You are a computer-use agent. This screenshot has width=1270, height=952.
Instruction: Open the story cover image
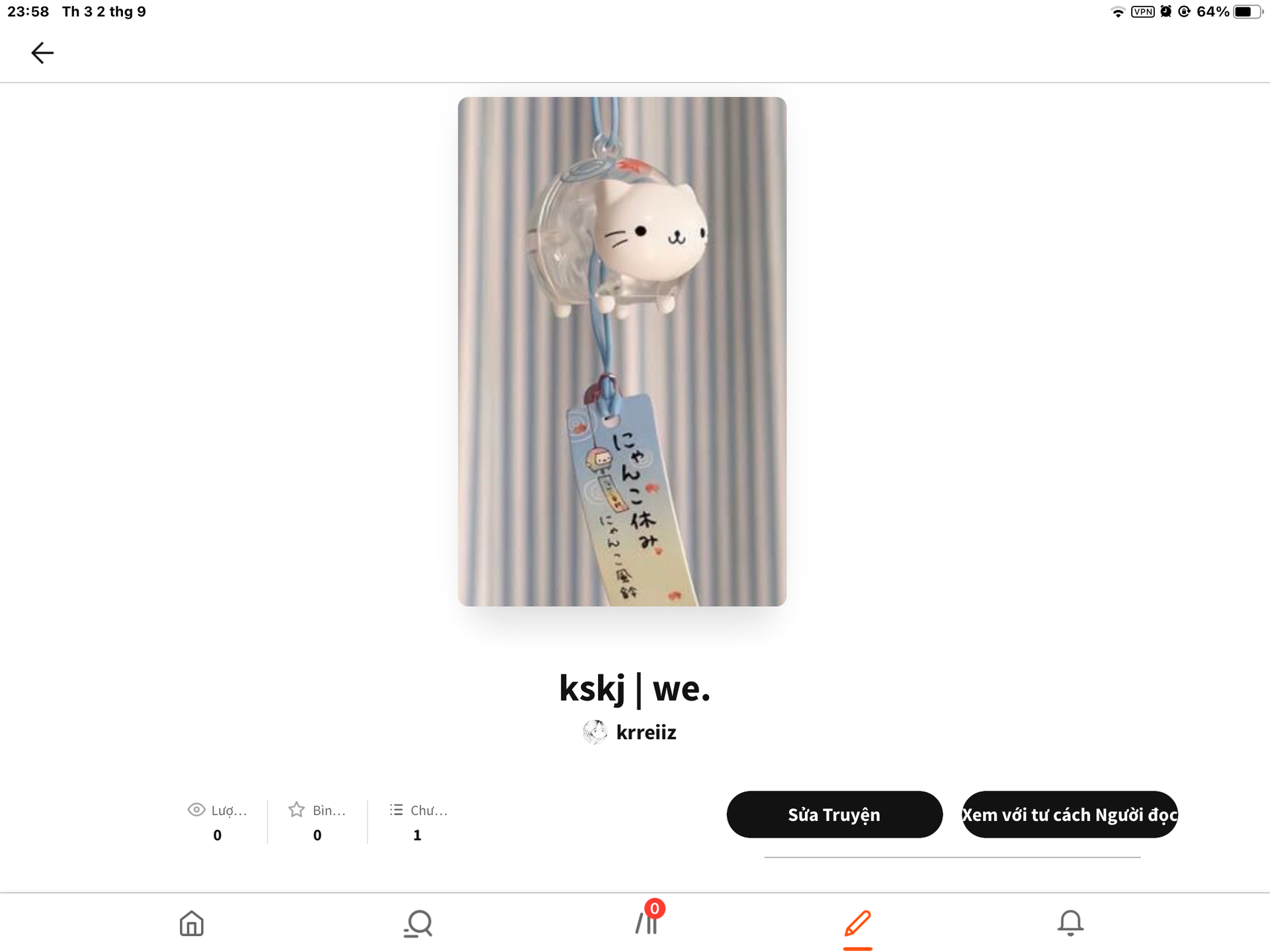coord(622,351)
